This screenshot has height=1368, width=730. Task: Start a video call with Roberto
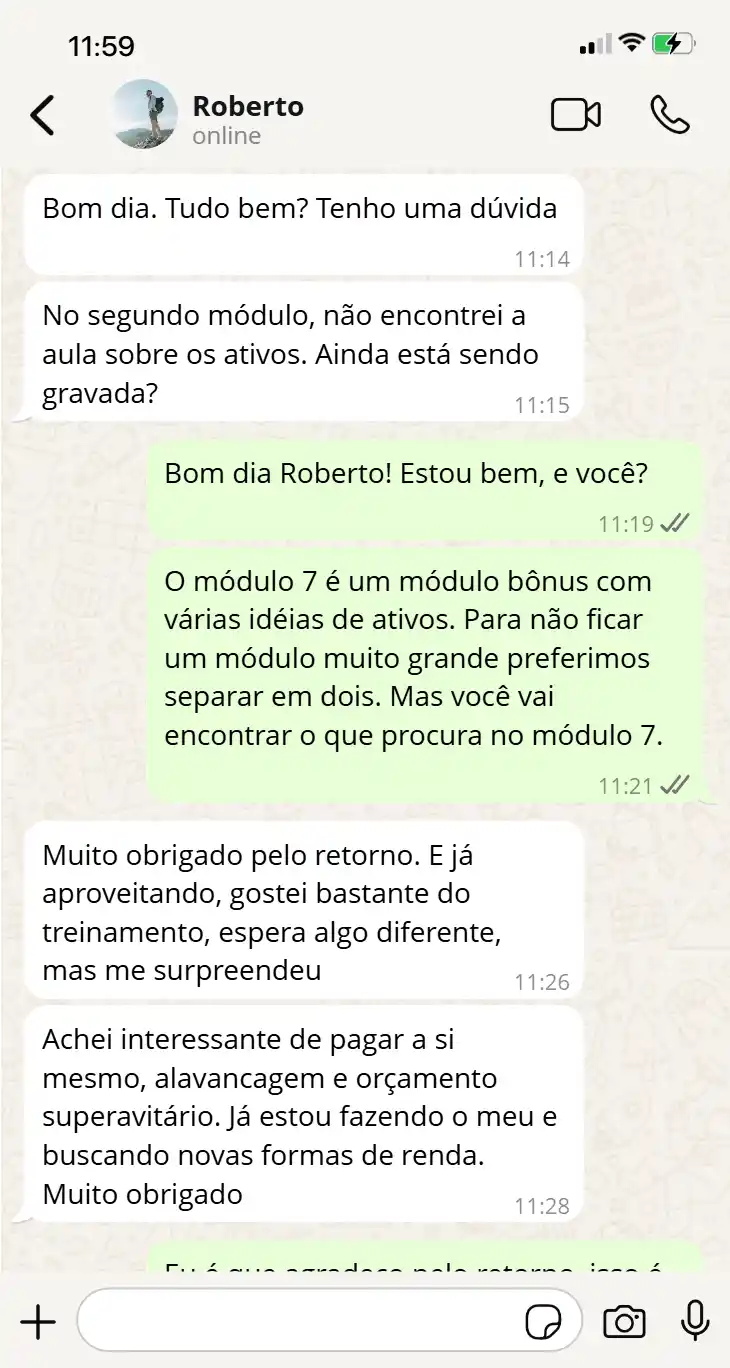576,115
